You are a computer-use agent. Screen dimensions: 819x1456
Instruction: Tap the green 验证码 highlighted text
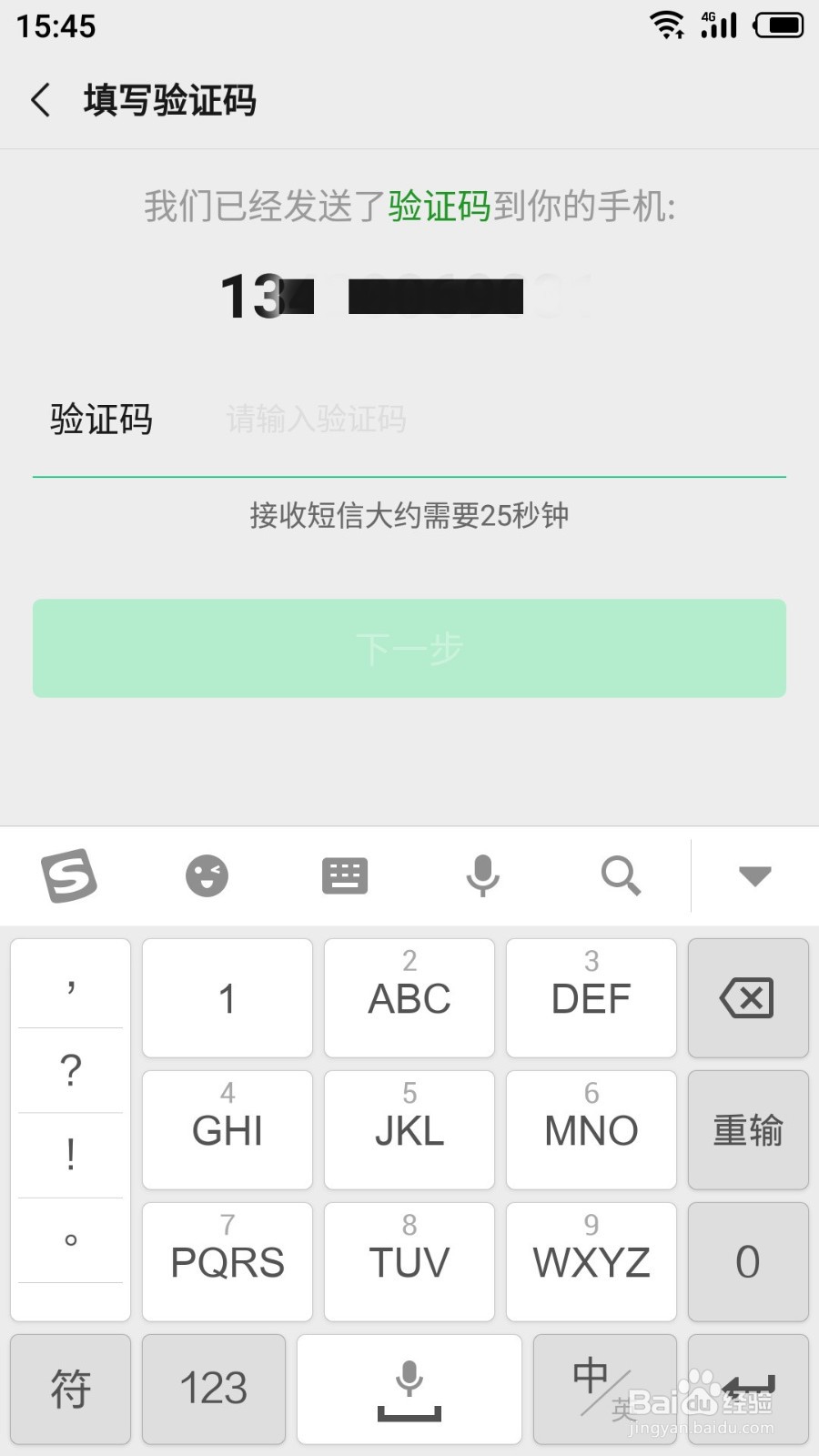440,205
